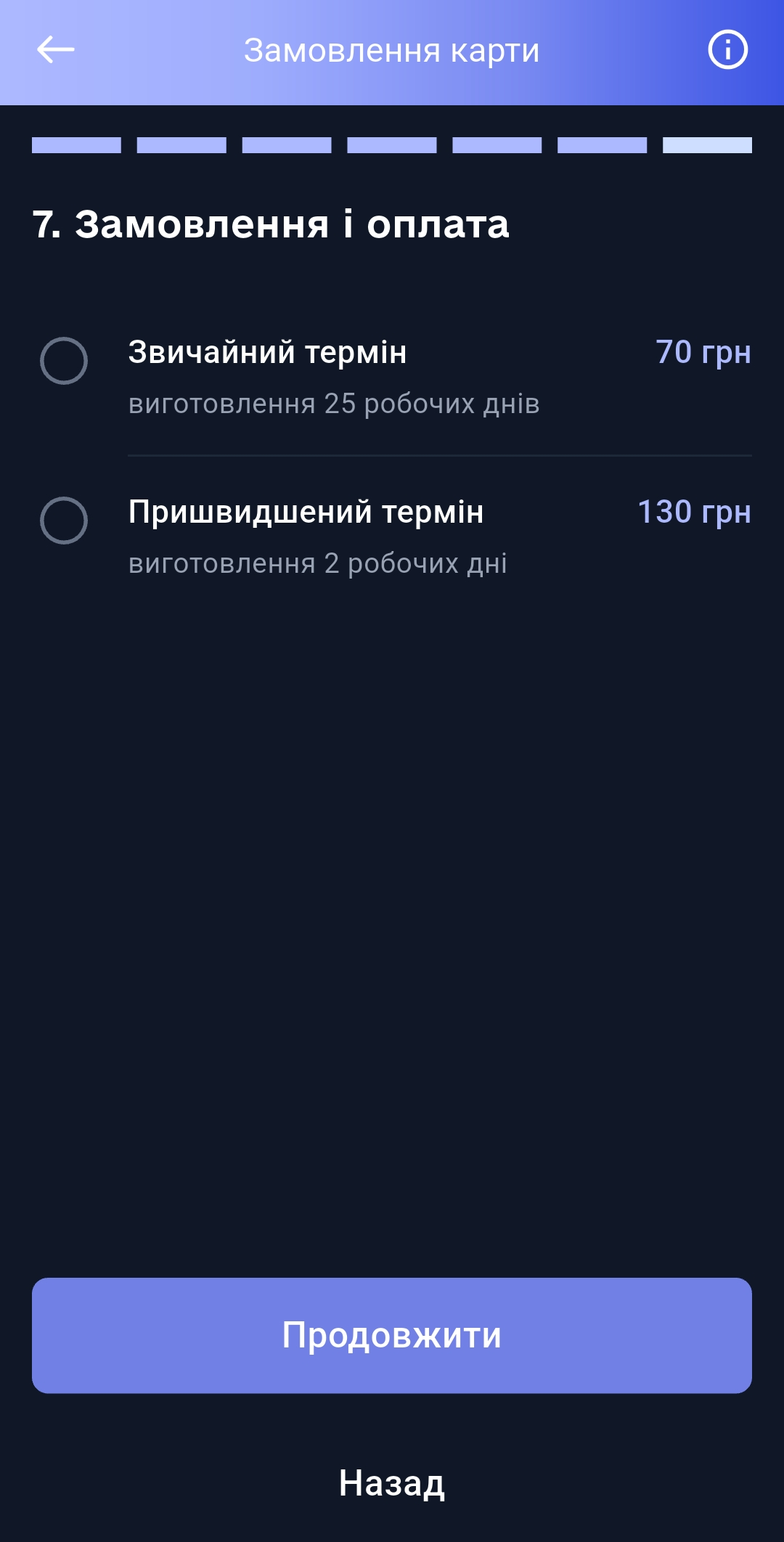Click the second progress bar segment

coord(181,145)
